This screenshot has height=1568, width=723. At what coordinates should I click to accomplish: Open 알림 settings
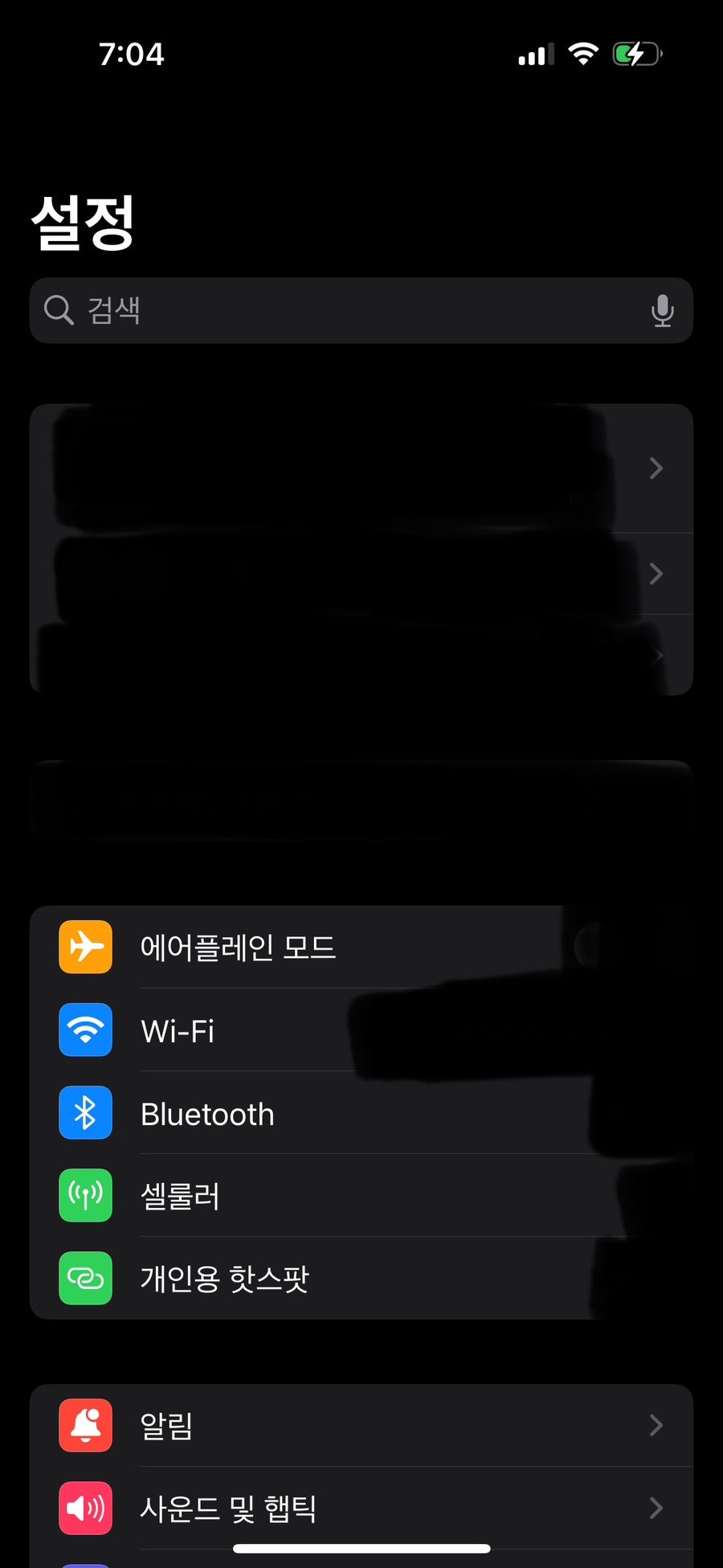(361, 1426)
